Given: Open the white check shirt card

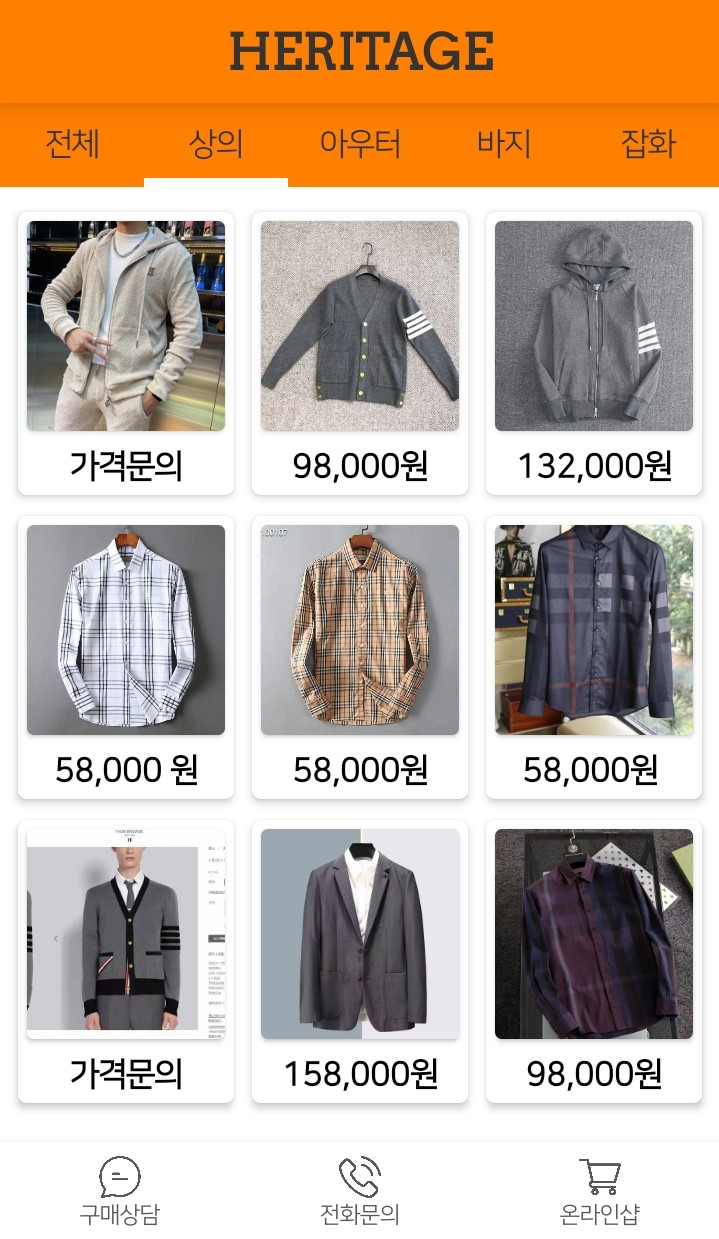Looking at the screenshot, I should [126, 656].
